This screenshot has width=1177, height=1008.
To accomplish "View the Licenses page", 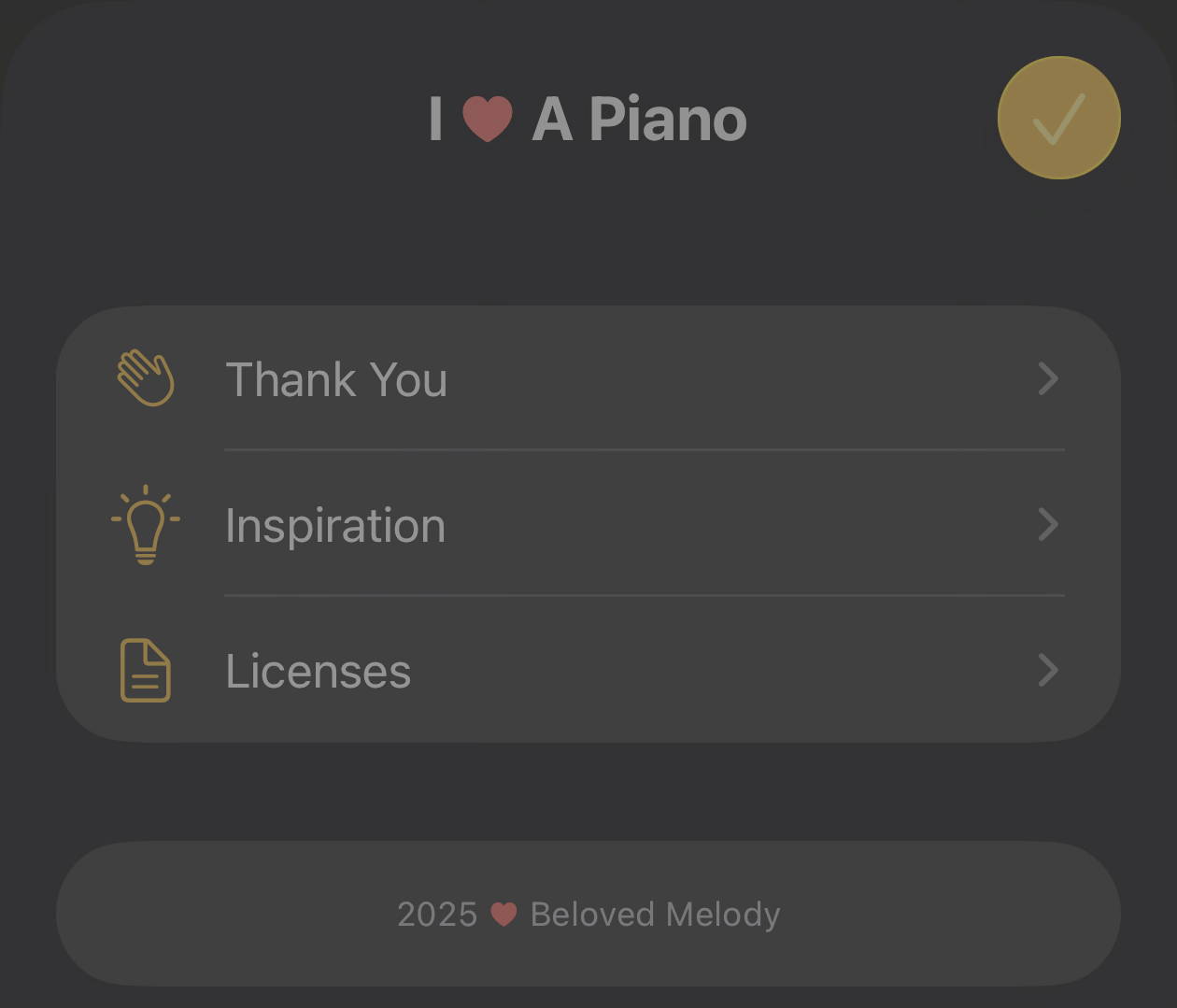I will [x=588, y=671].
